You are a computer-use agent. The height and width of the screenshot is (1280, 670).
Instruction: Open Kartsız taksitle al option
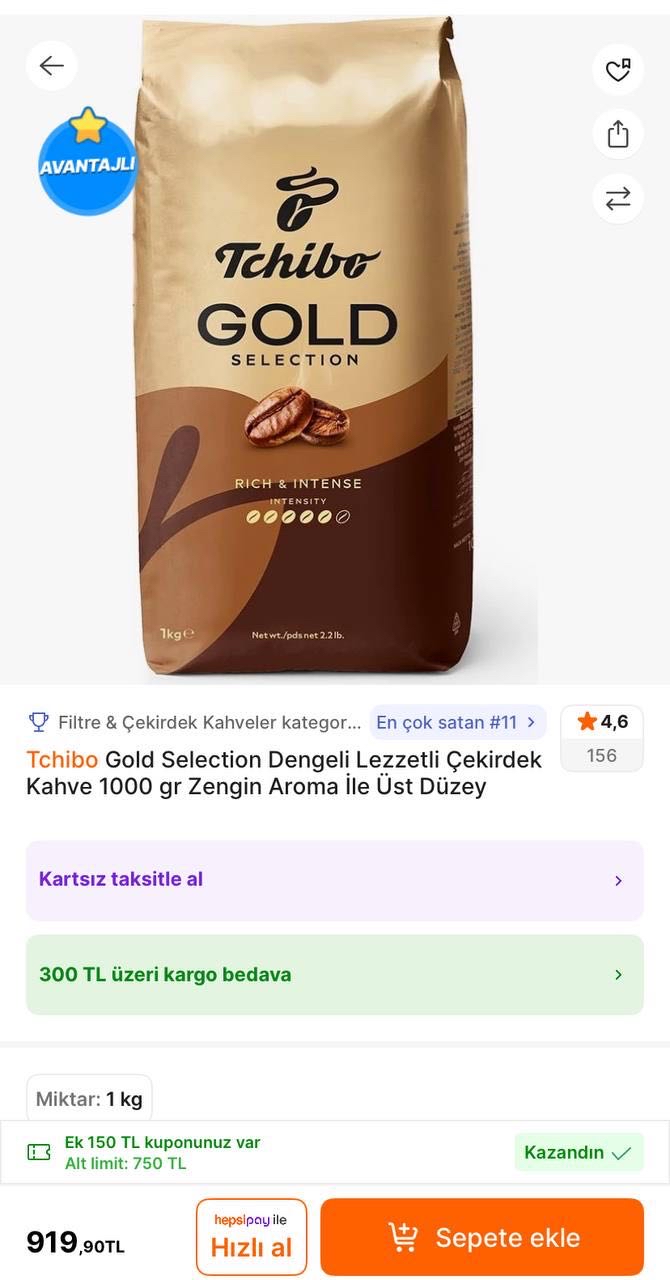334,880
